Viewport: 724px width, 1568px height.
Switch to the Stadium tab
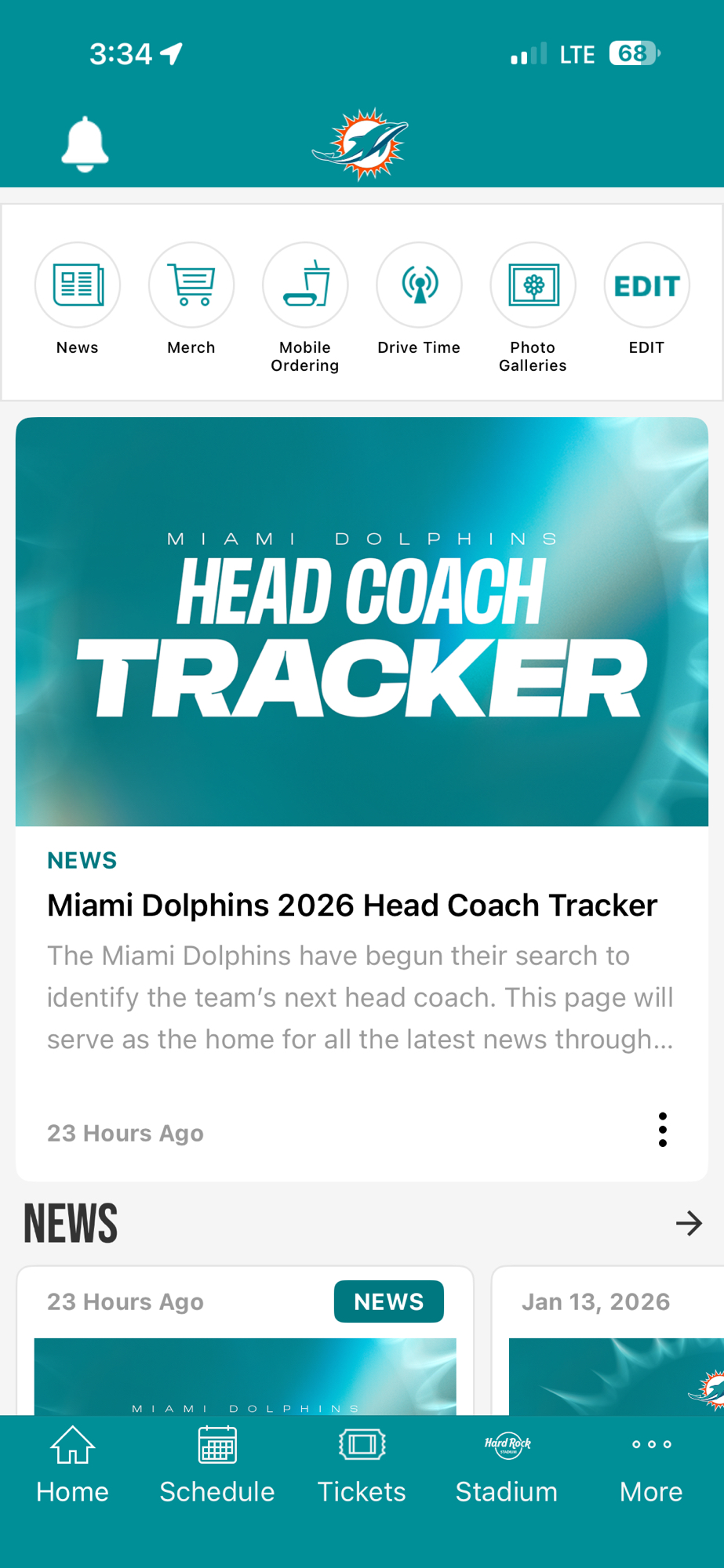click(x=507, y=1467)
